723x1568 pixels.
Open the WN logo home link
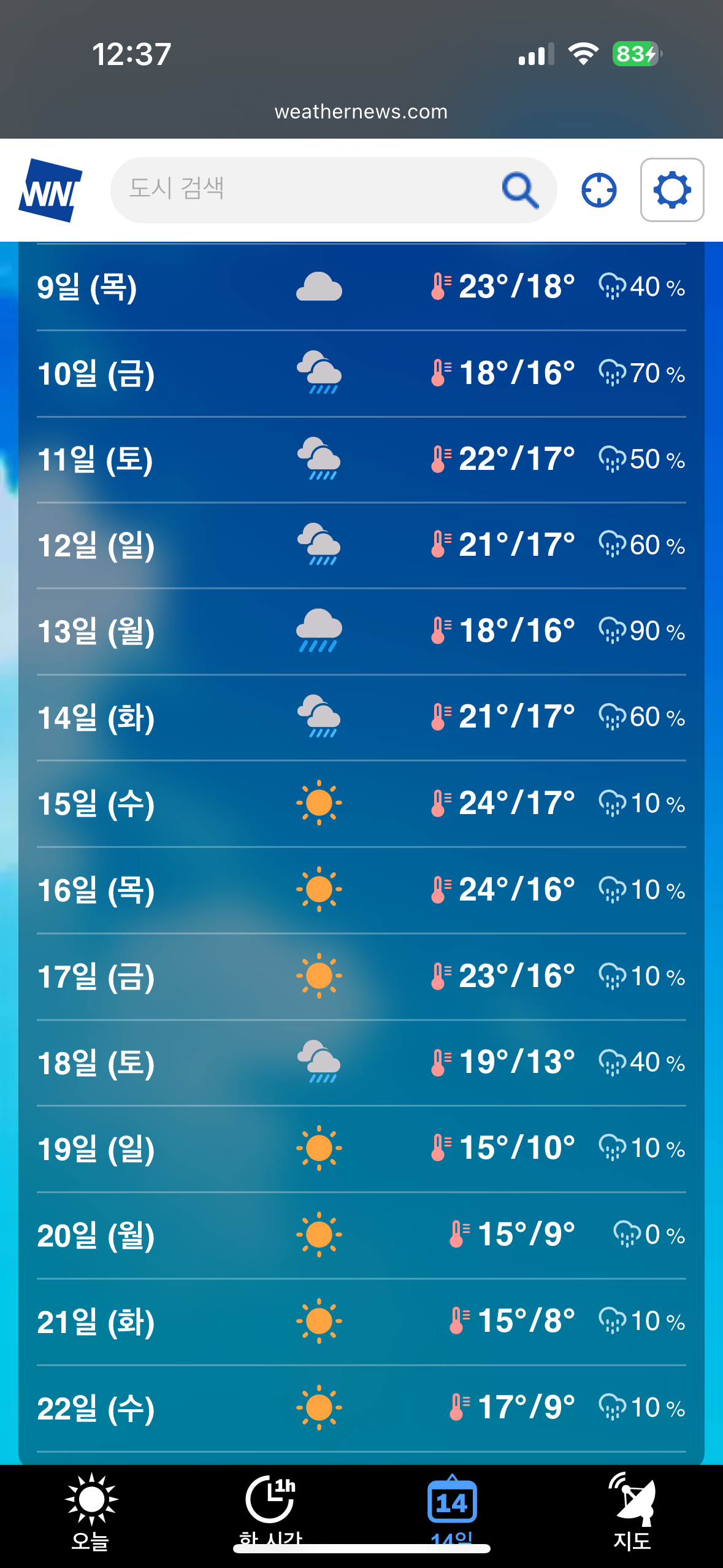coord(50,190)
